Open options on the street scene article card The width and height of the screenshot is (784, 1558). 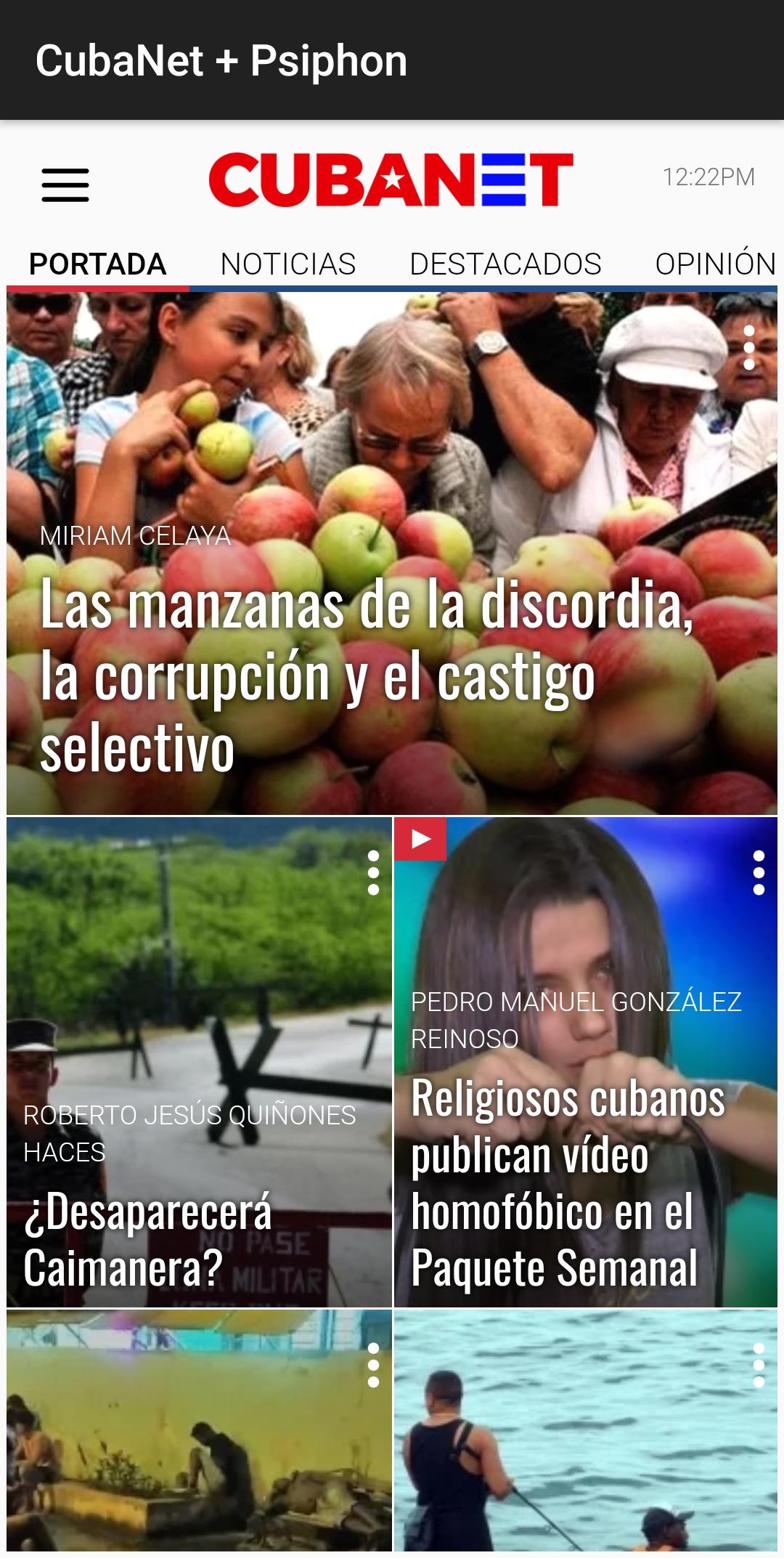click(x=373, y=1366)
